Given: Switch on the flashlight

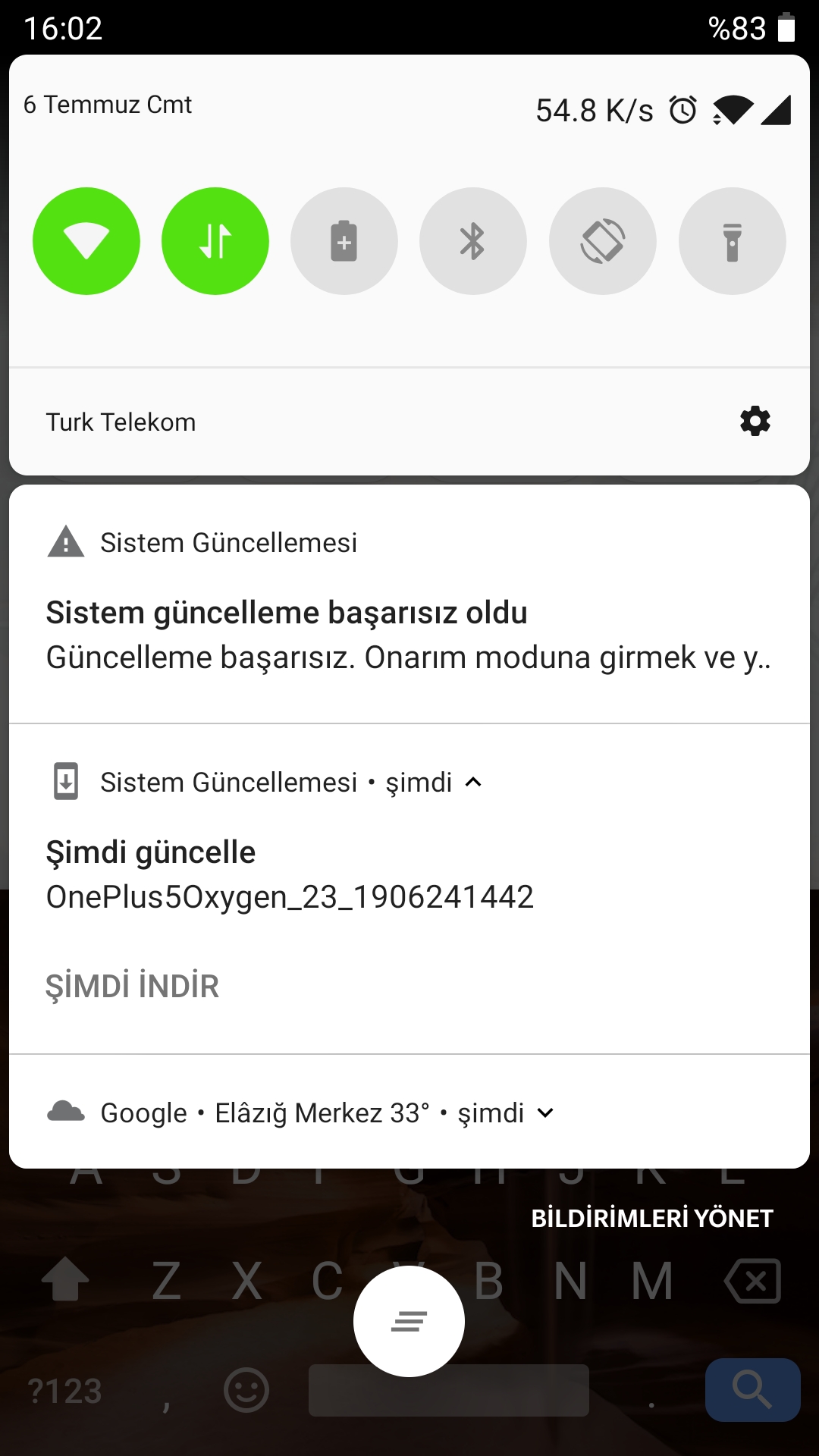Looking at the screenshot, I should tap(733, 241).
